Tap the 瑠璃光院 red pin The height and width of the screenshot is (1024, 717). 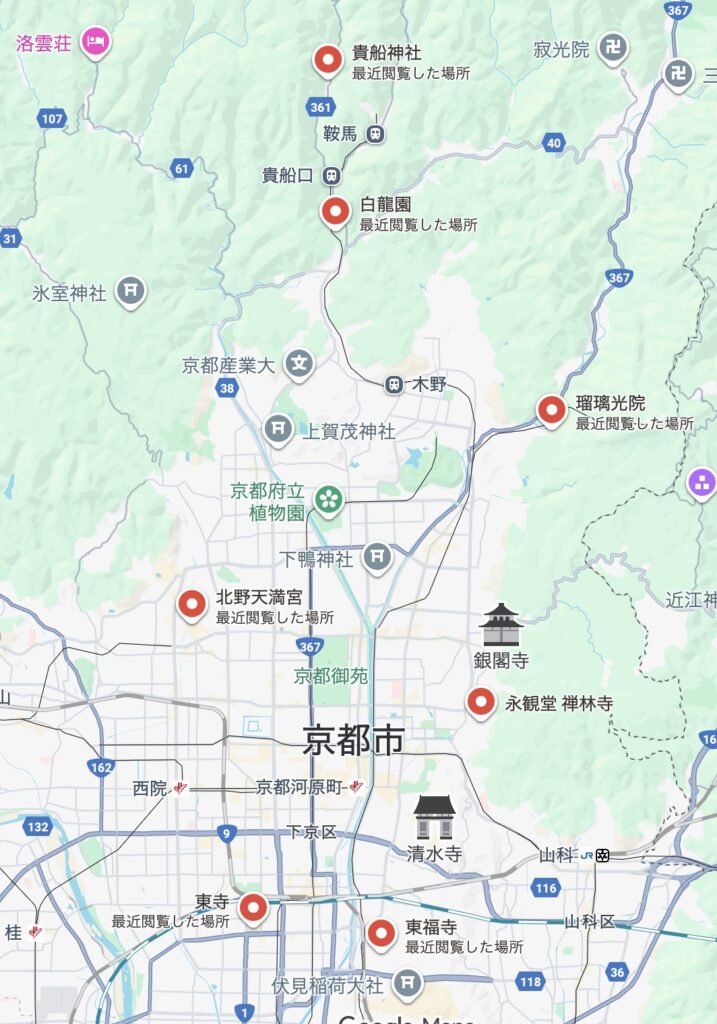551,410
